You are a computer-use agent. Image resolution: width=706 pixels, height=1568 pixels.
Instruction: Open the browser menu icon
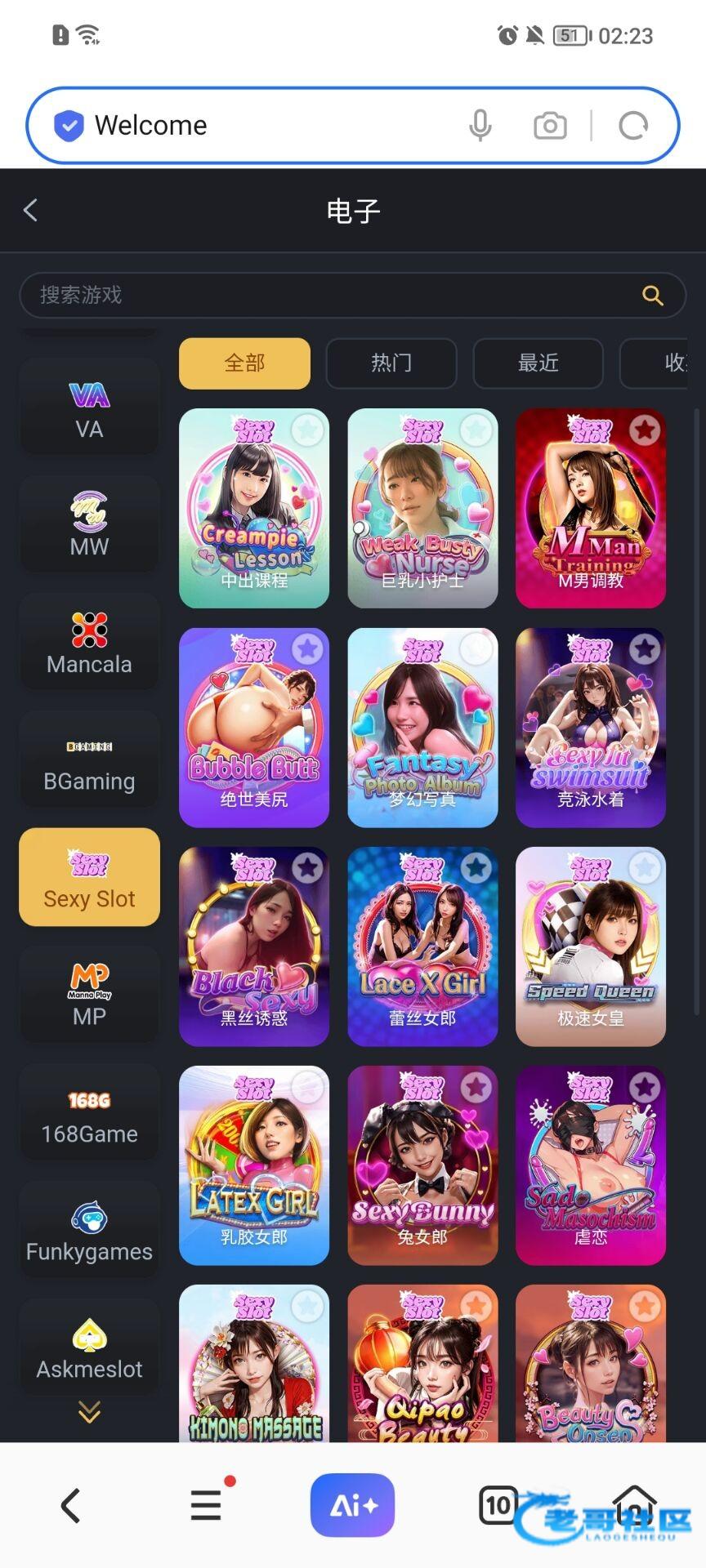(x=207, y=1504)
